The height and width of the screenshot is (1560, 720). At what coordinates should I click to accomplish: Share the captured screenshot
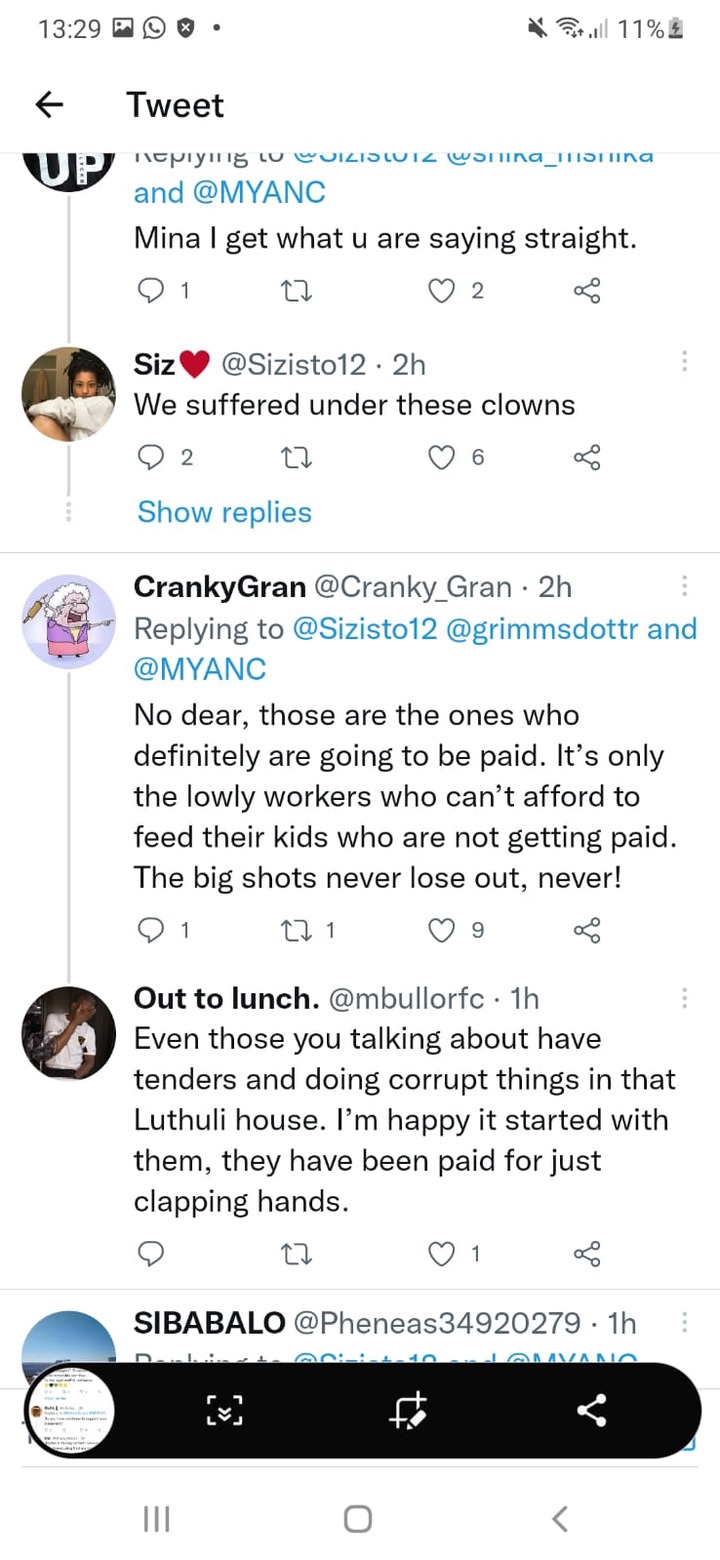click(x=591, y=1411)
